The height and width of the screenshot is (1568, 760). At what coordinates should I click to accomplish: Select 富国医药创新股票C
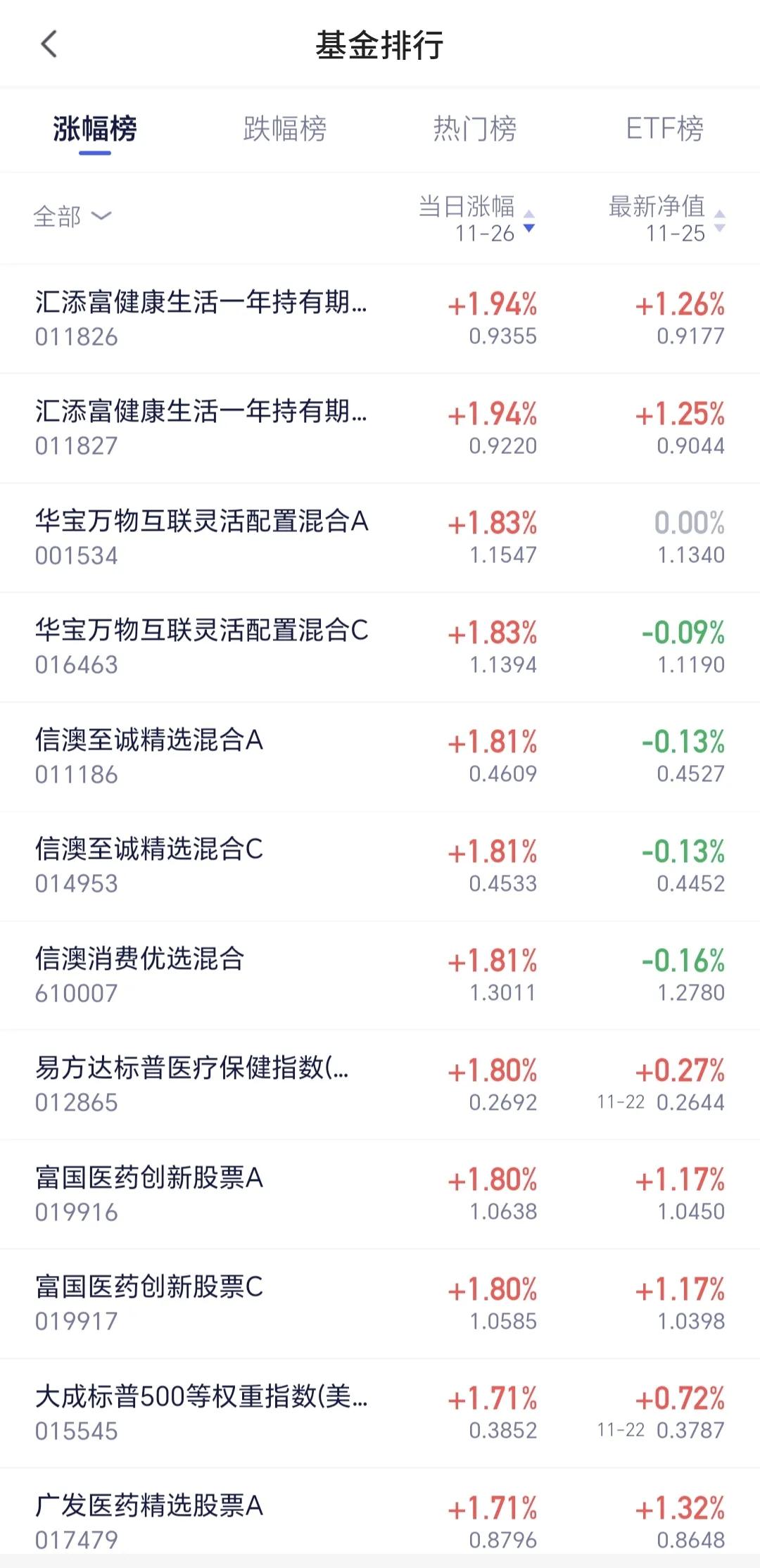pyautogui.click(x=380, y=1303)
